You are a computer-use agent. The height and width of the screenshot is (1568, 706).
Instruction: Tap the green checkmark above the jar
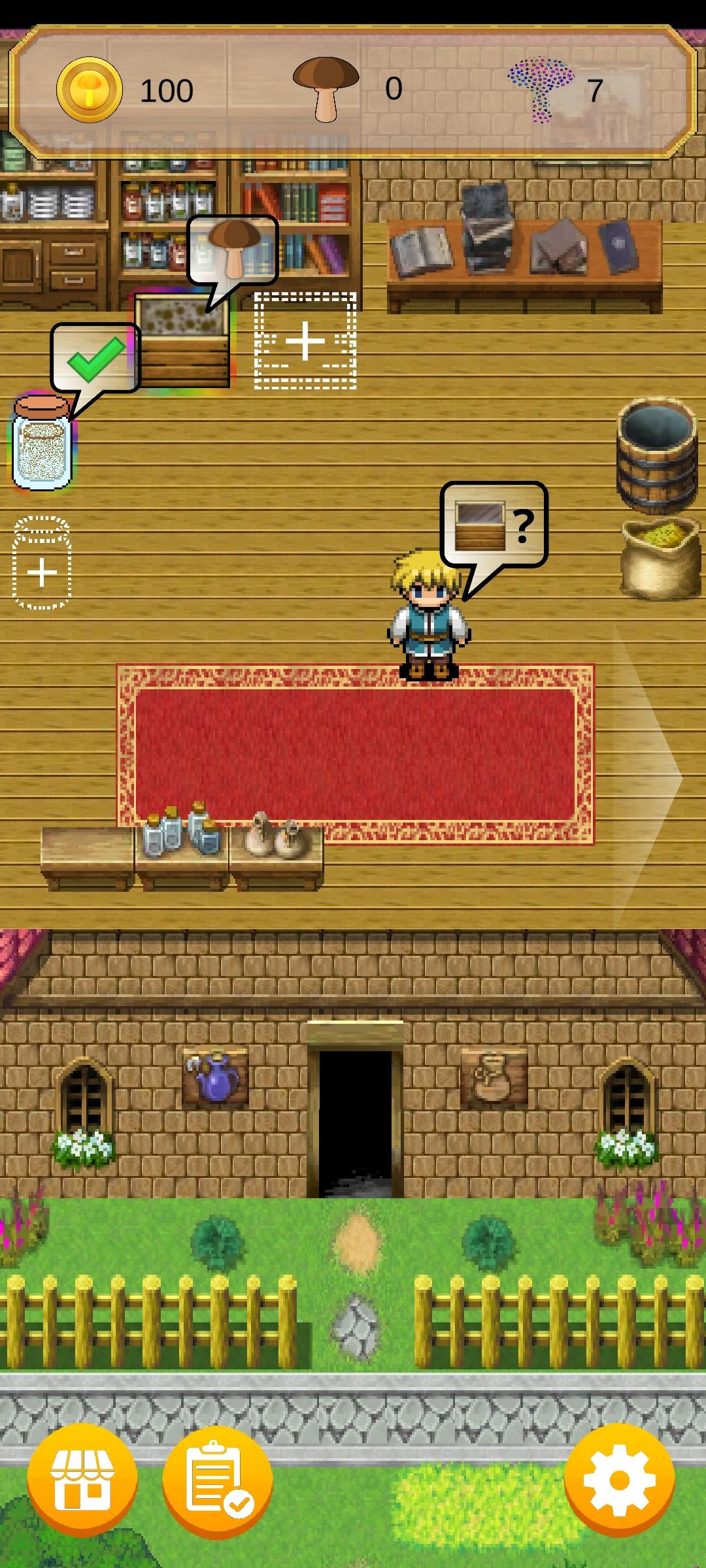(97, 359)
